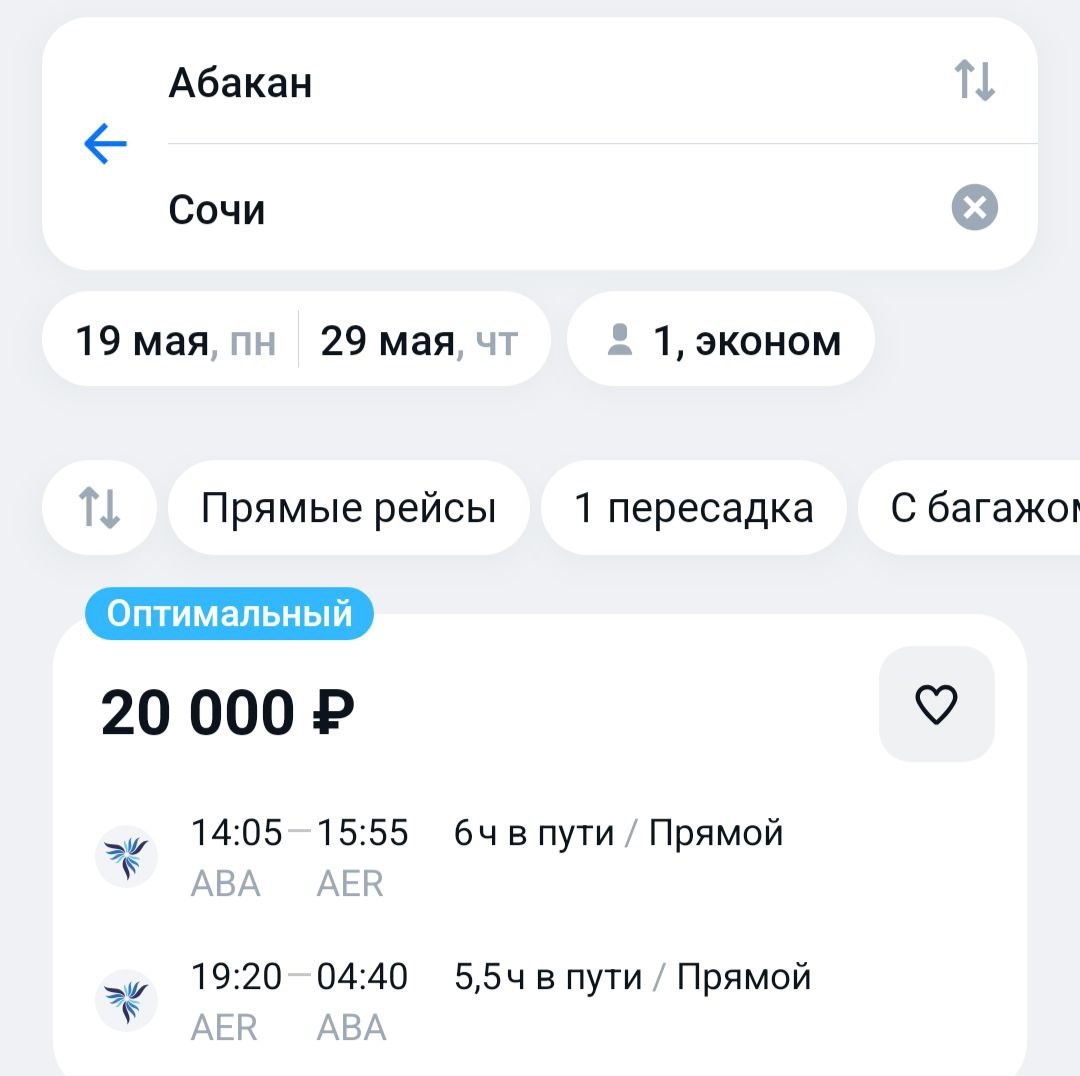Filter by Прямые рейсы

tap(348, 508)
